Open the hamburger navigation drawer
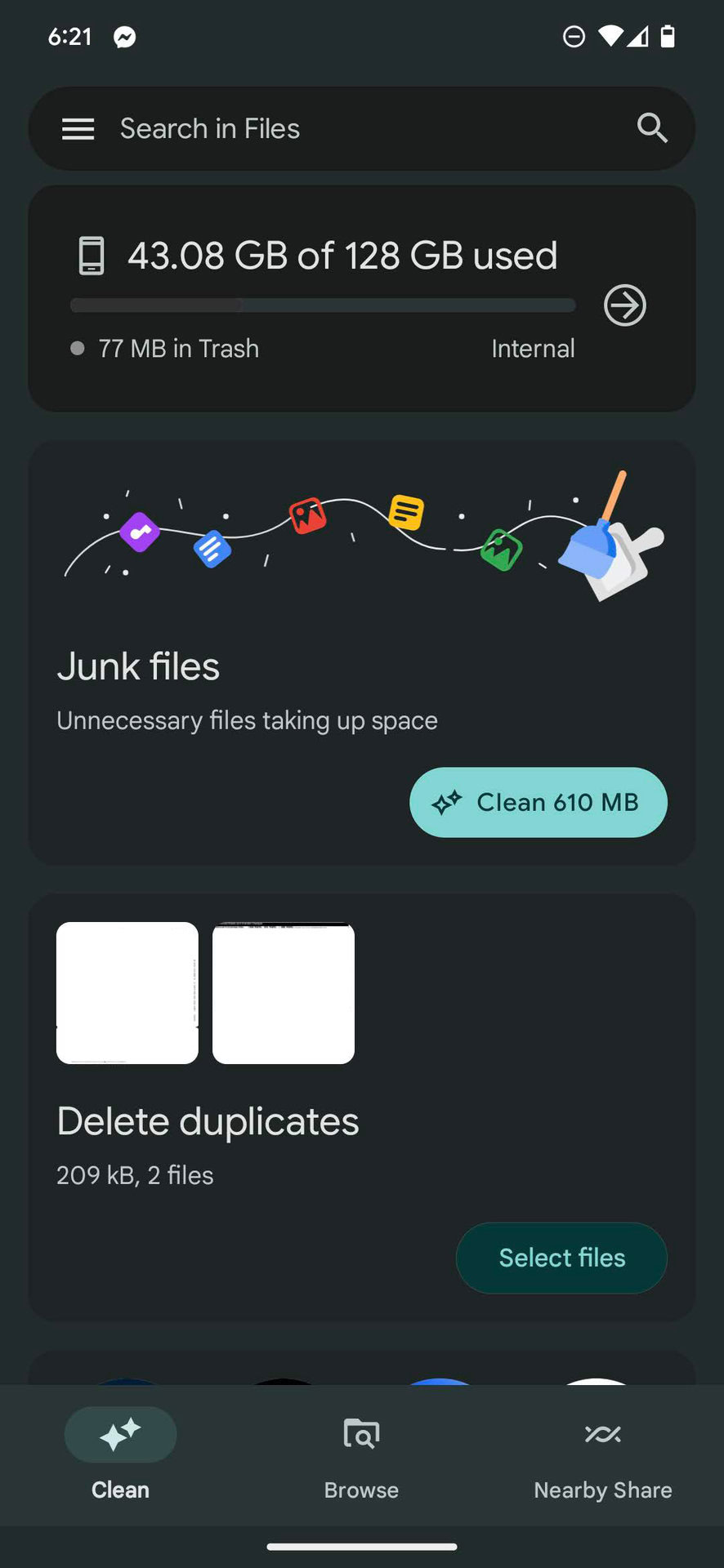The width and height of the screenshot is (724, 1568). [x=78, y=129]
